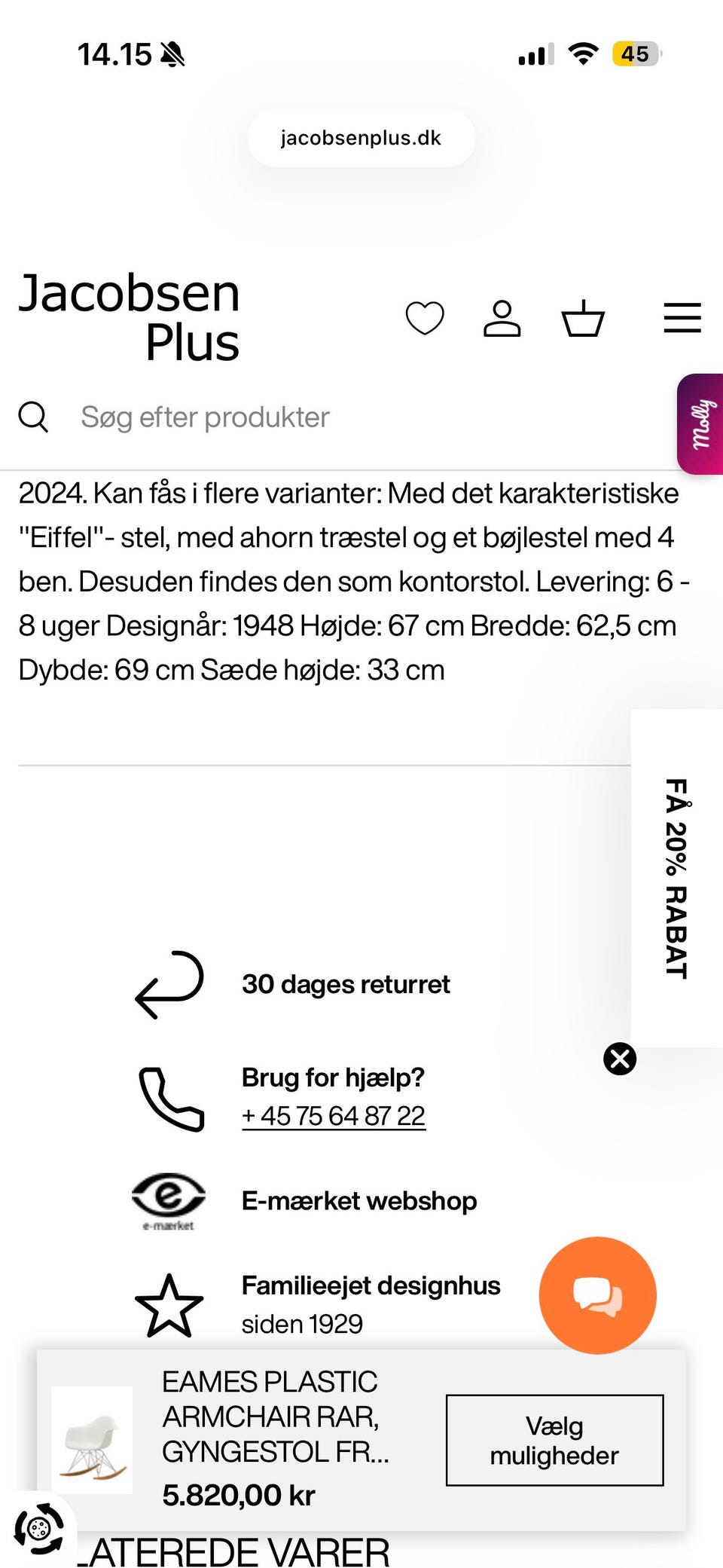
Task: Call the phone number +45 75 64 87 22
Action: click(x=334, y=1115)
